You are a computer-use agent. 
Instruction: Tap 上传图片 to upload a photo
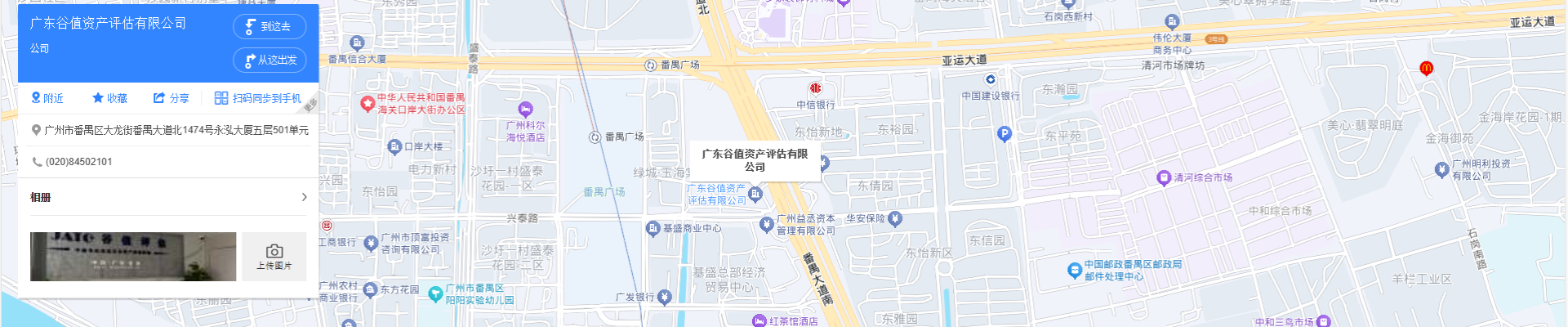pyautogui.click(x=274, y=257)
